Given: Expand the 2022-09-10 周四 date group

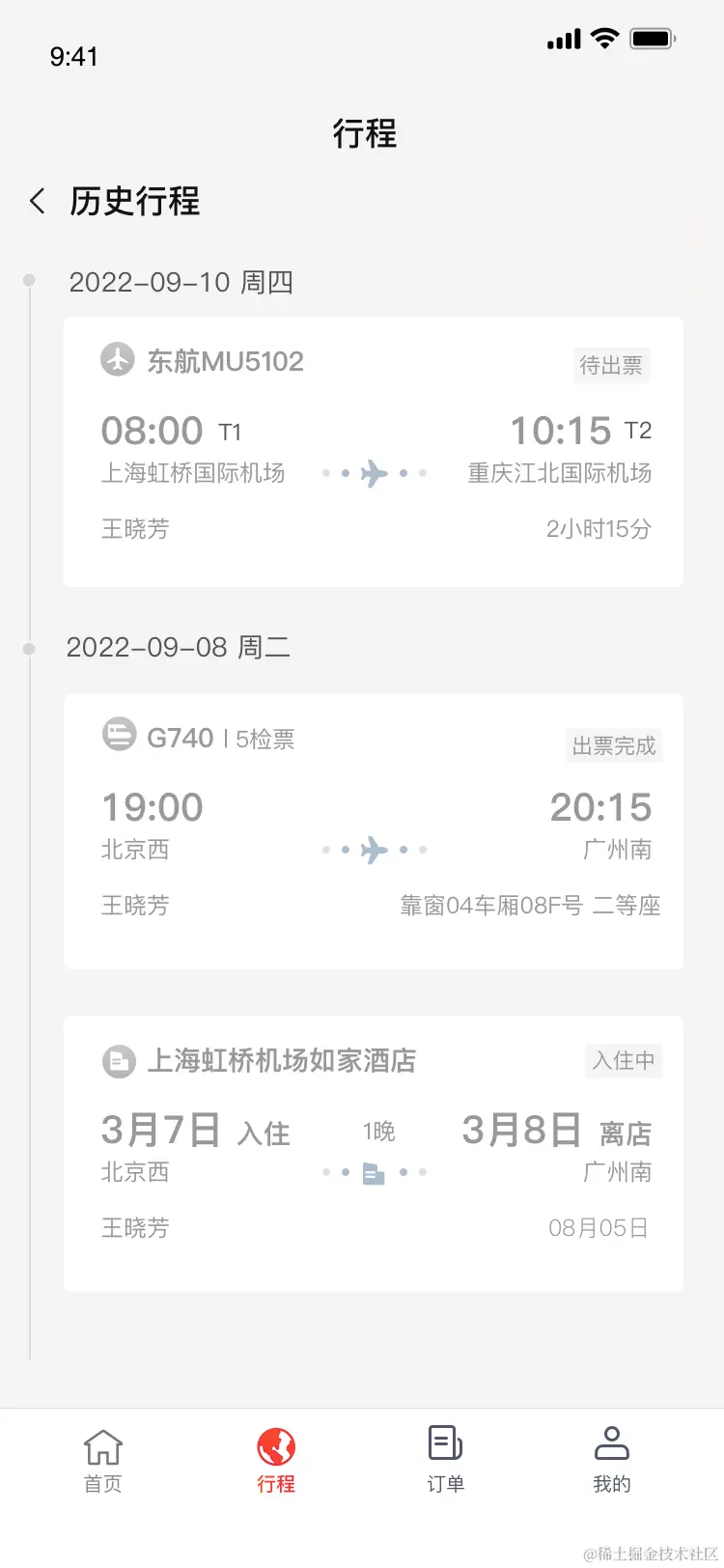Looking at the screenshot, I should [181, 282].
